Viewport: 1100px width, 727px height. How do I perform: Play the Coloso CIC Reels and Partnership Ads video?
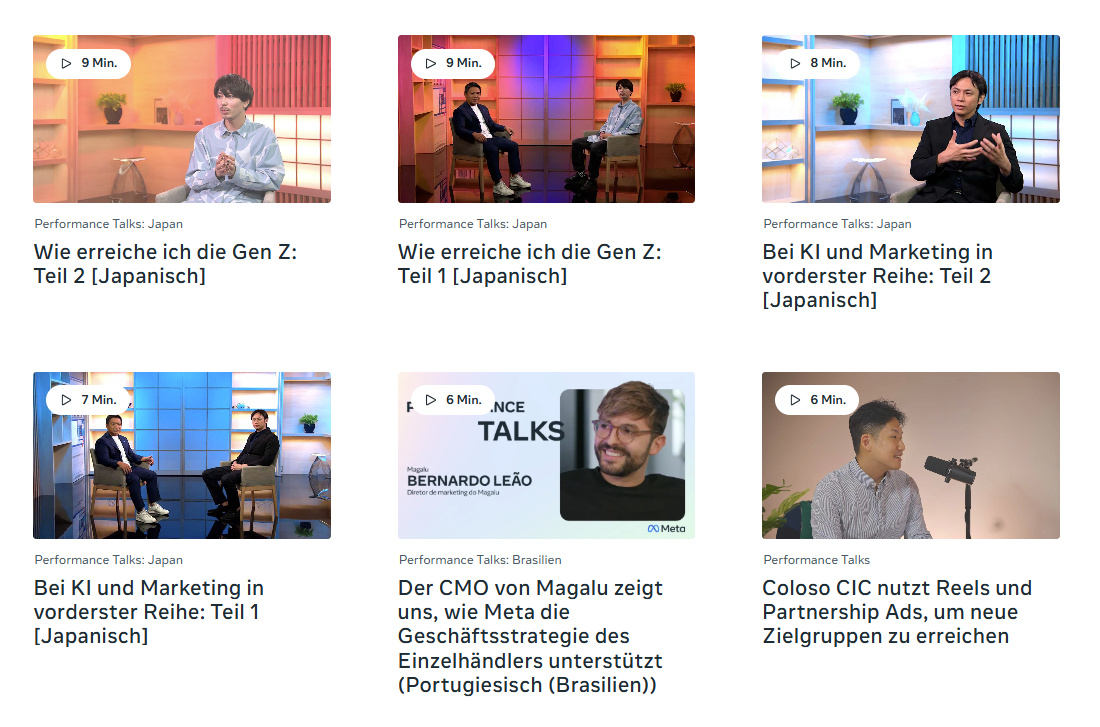[910, 456]
